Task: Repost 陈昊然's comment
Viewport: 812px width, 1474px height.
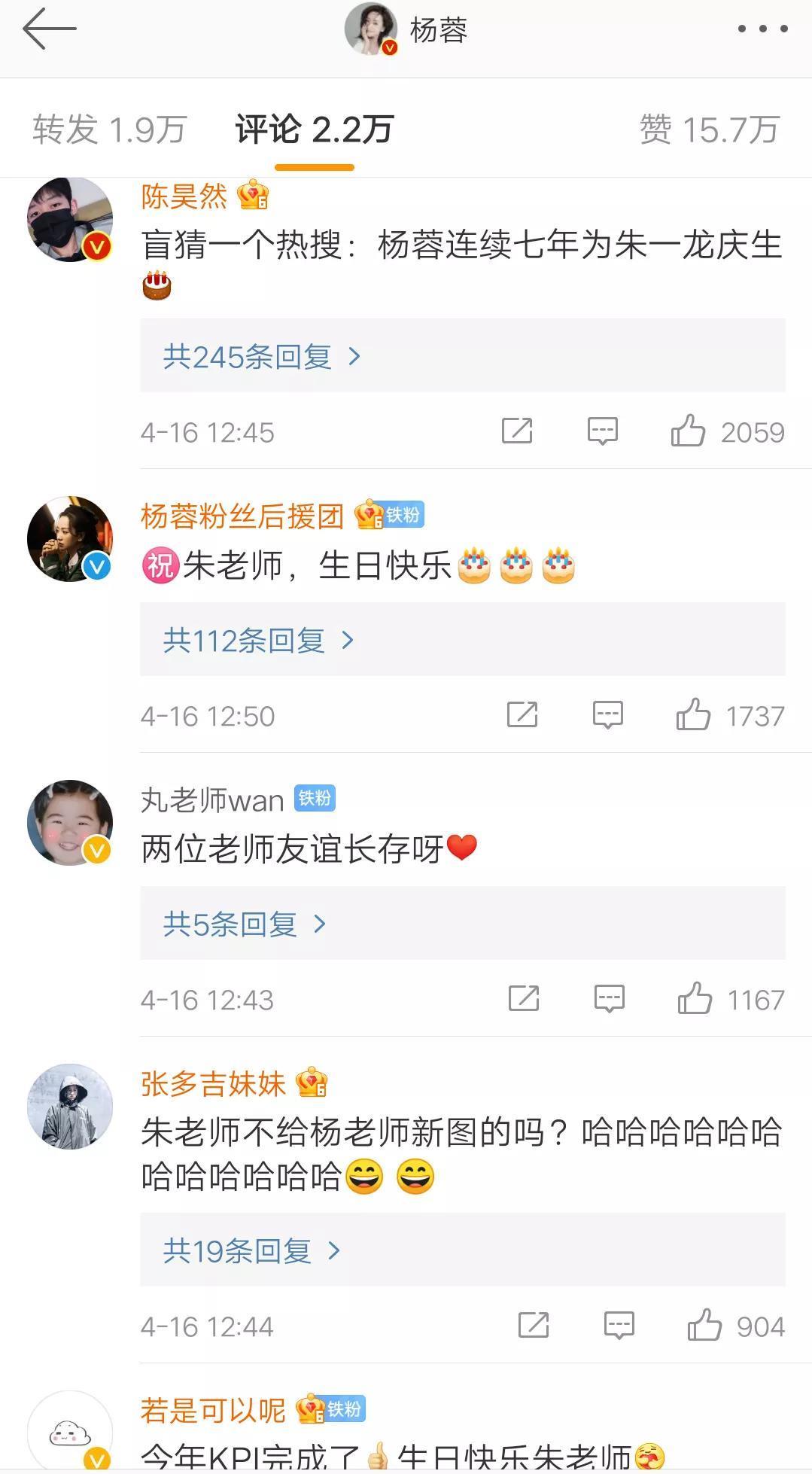Action: tap(517, 431)
